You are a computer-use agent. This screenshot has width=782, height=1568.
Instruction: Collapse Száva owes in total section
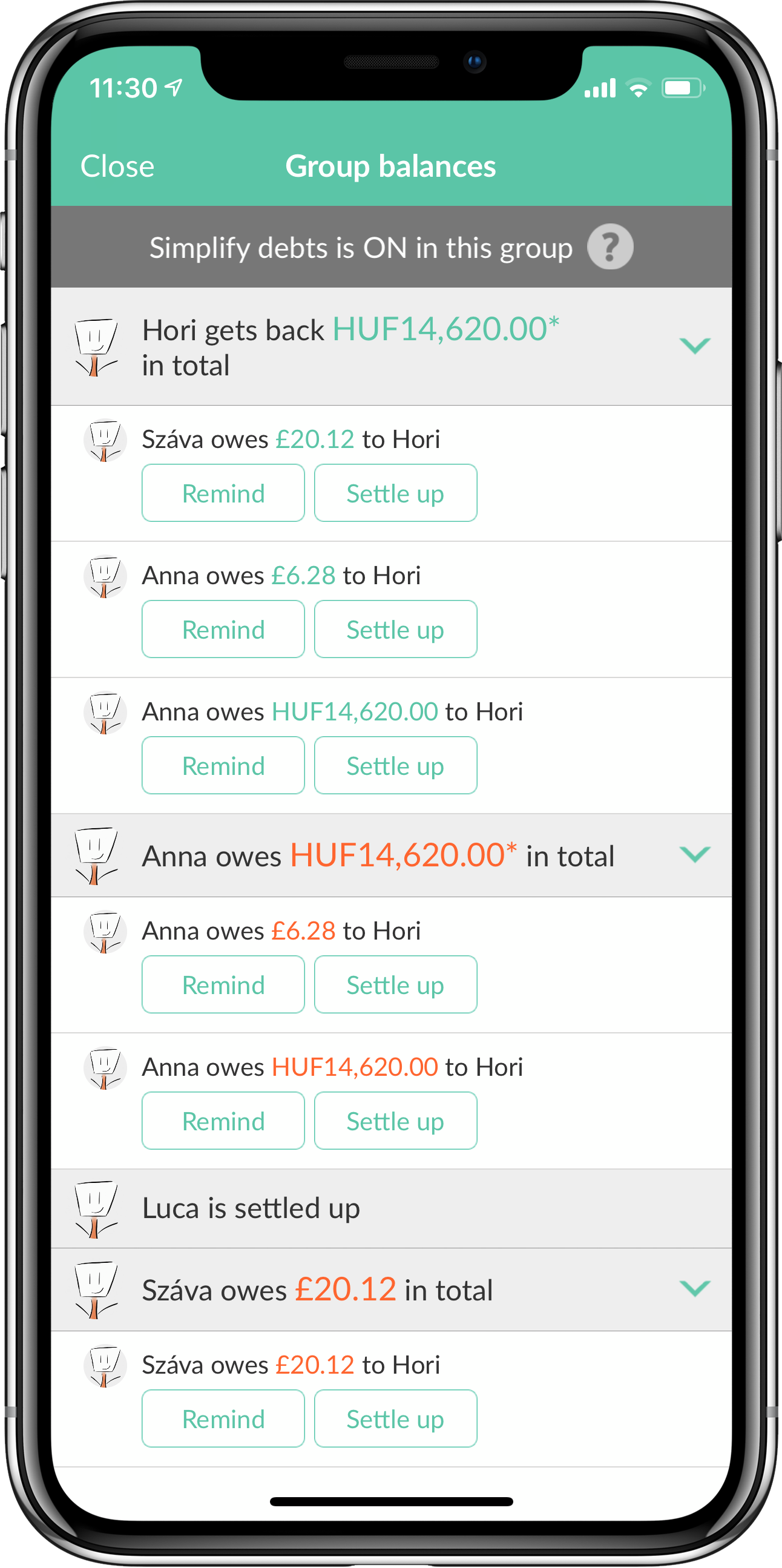pyautogui.click(x=694, y=1289)
